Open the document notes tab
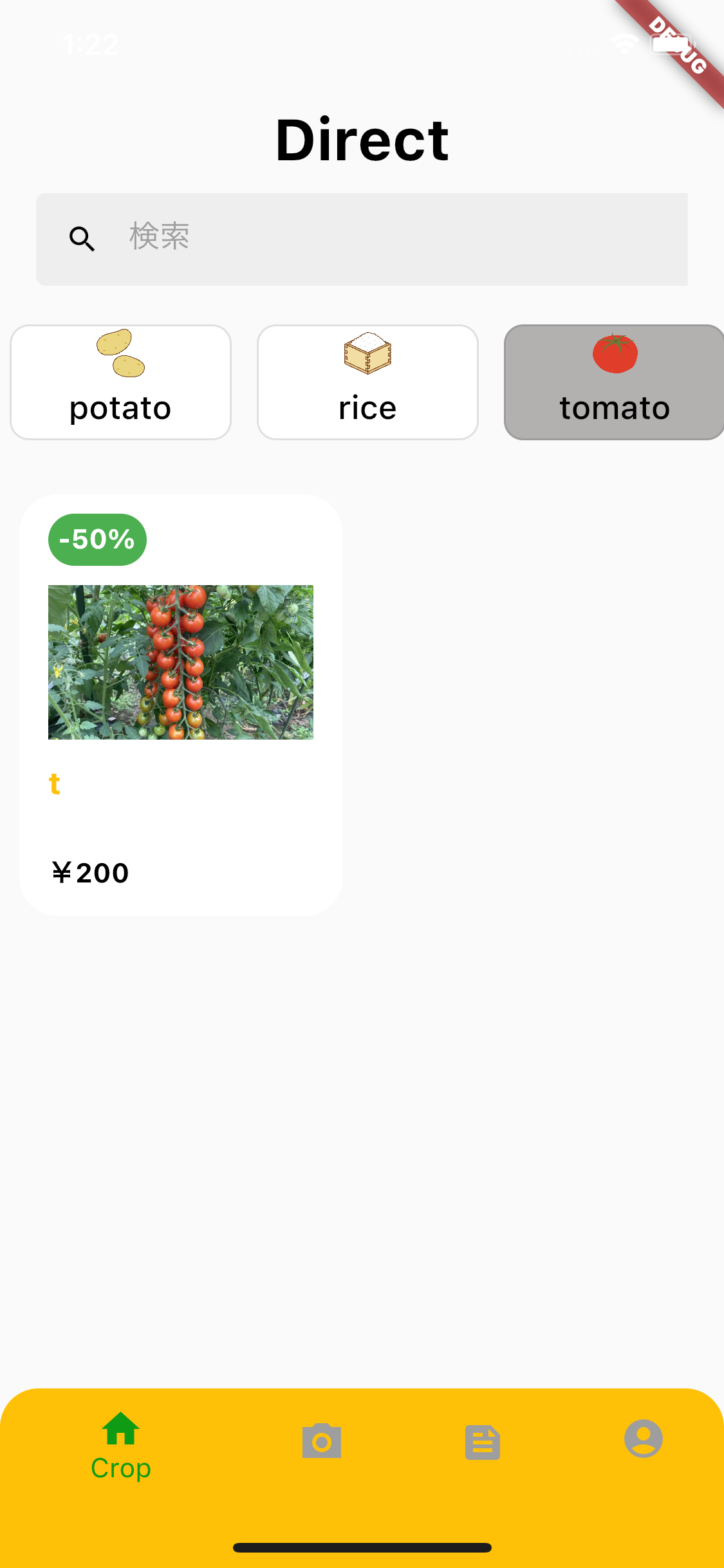This screenshot has height=1568, width=724. pyautogui.click(x=483, y=1442)
